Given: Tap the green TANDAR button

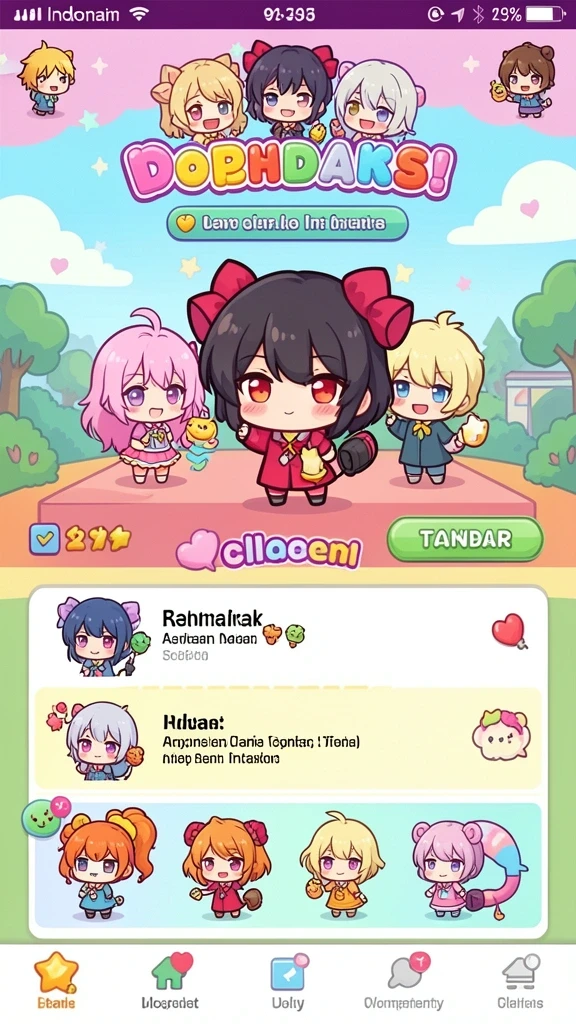Looking at the screenshot, I should pyautogui.click(x=465, y=539).
